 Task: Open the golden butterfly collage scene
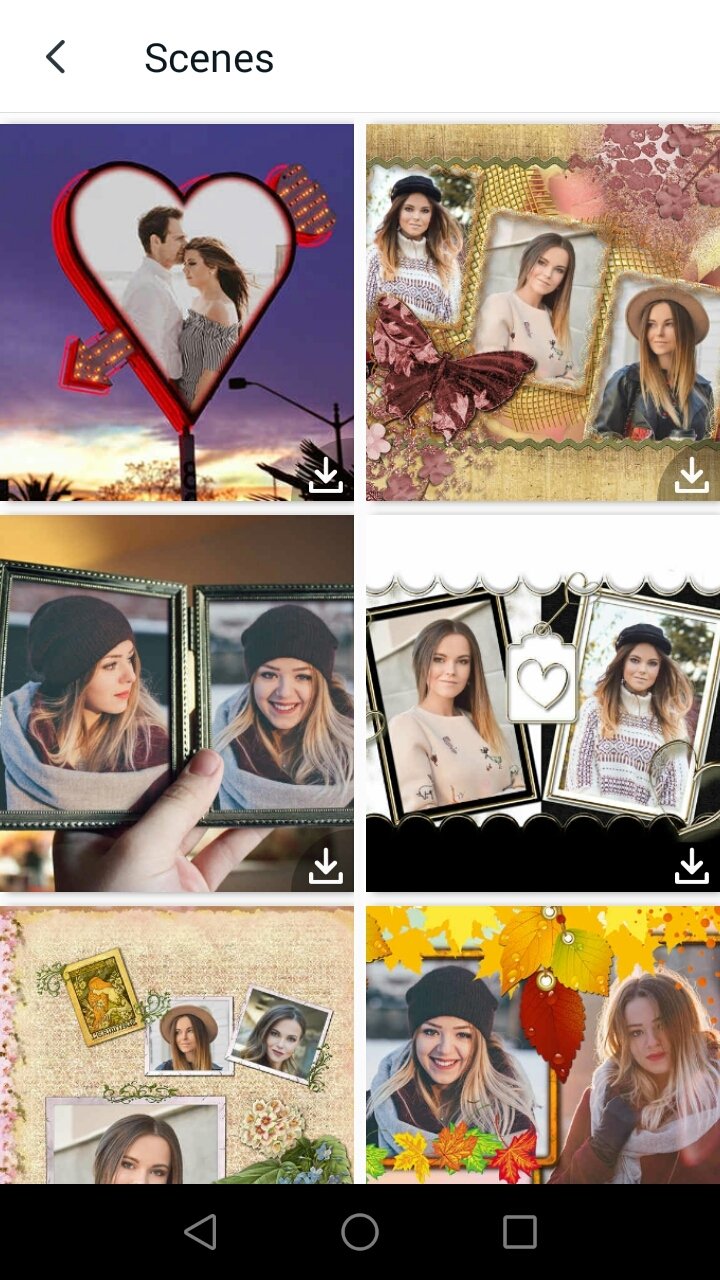coord(543,312)
